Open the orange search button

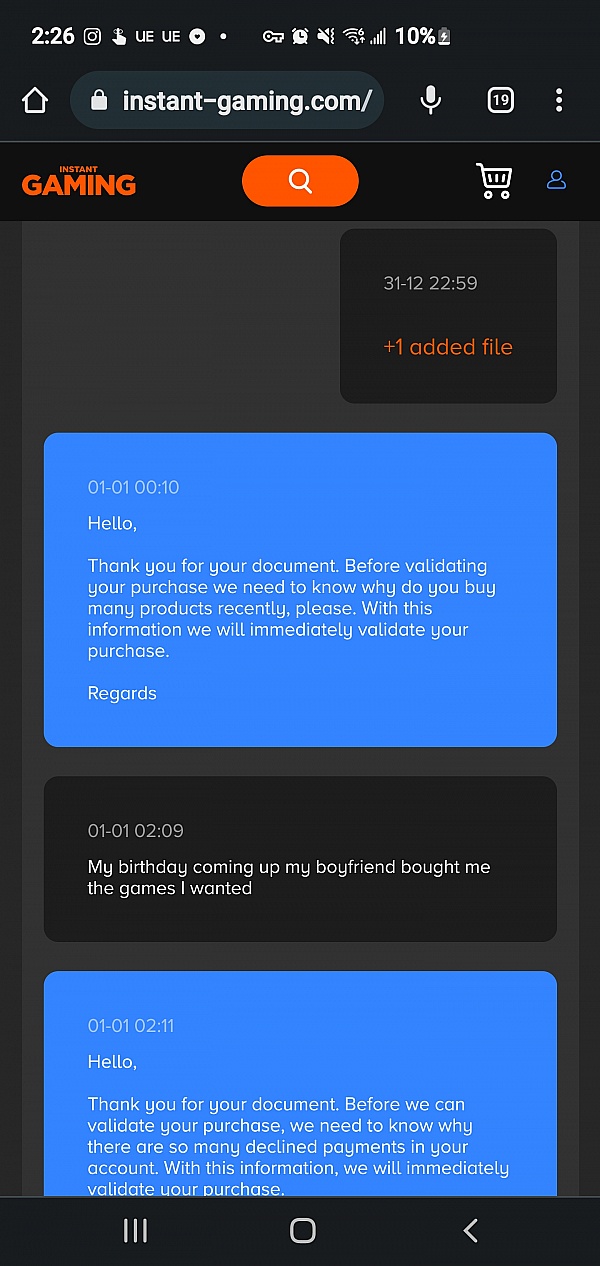coord(300,181)
